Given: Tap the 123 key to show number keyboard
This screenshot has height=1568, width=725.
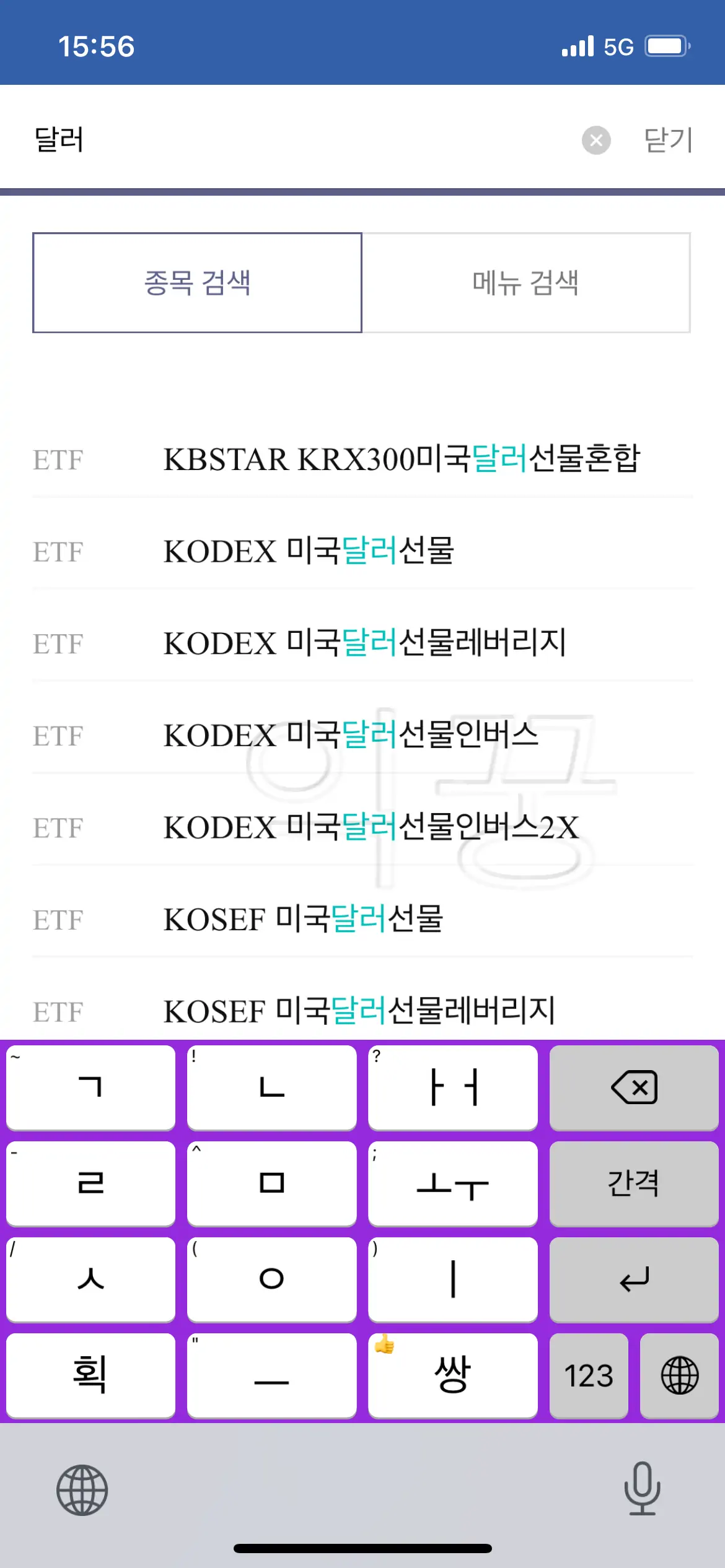Looking at the screenshot, I should pyautogui.click(x=587, y=1376).
